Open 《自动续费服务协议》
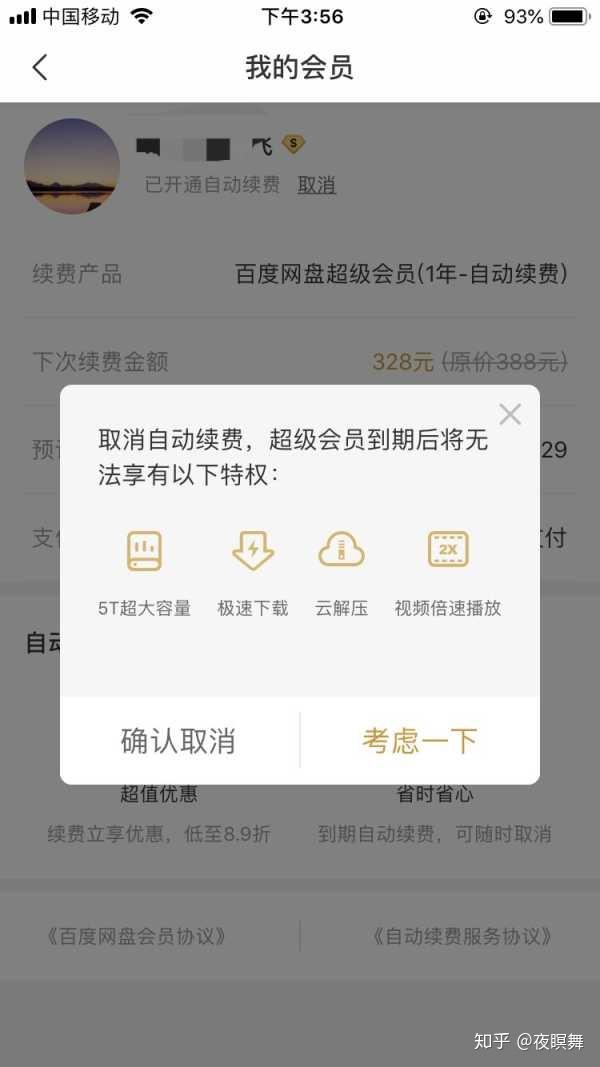 pyautogui.click(x=461, y=936)
